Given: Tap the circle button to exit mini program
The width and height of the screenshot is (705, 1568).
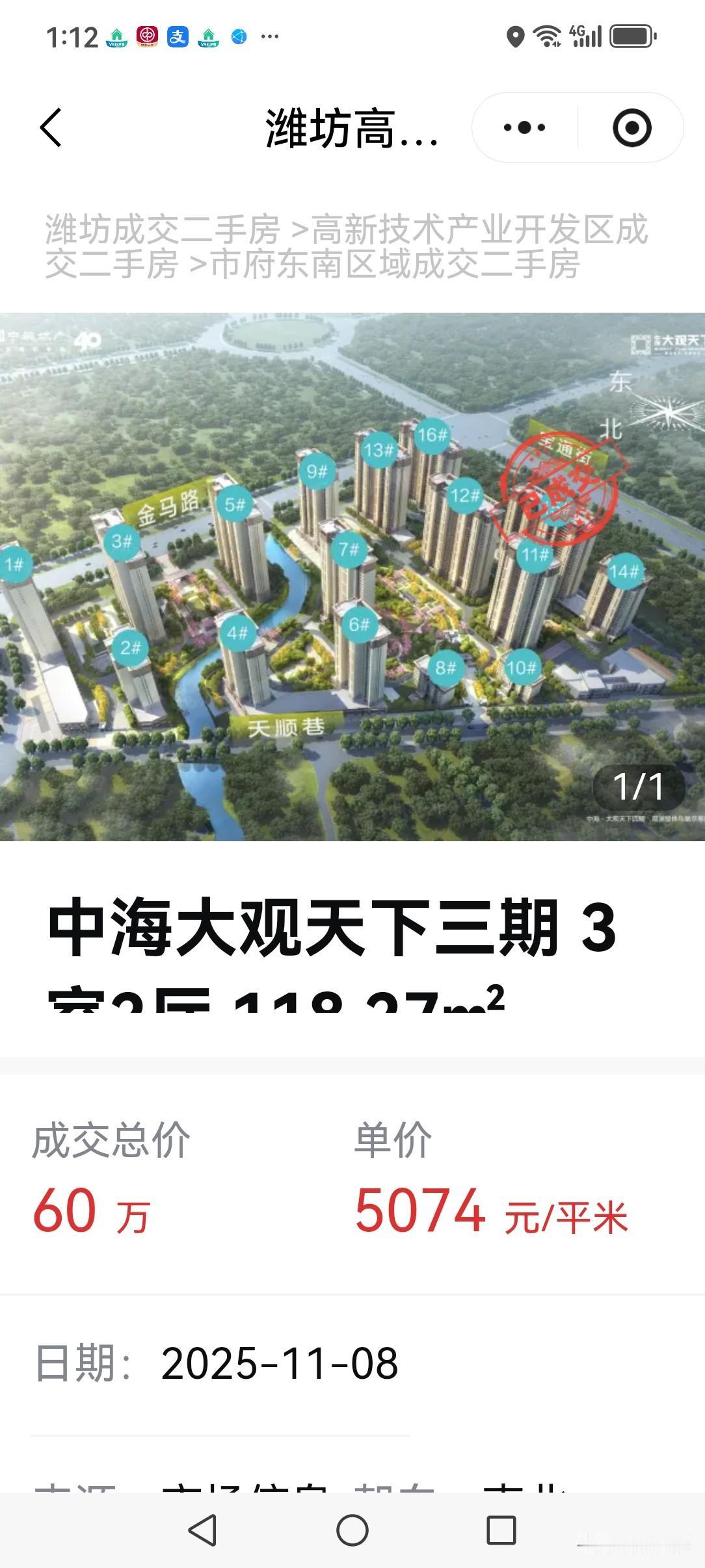Looking at the screenshot, I should click(x=632, y=128).
